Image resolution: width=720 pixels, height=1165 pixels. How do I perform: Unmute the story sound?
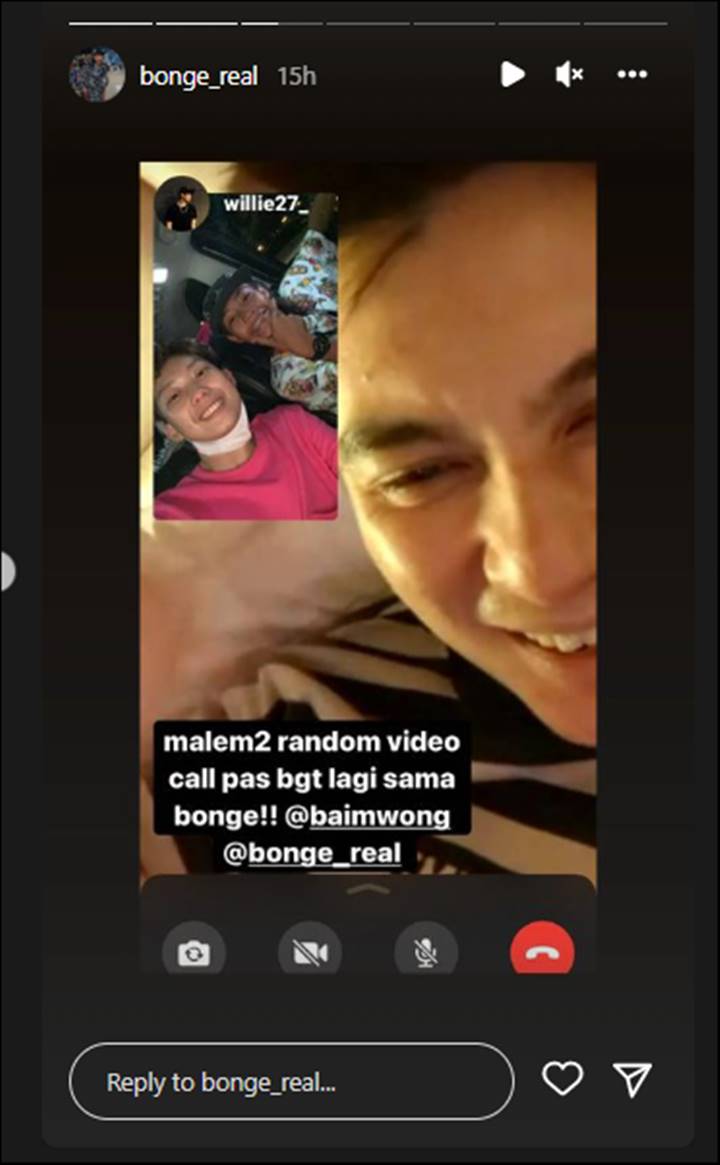point(569,74)
